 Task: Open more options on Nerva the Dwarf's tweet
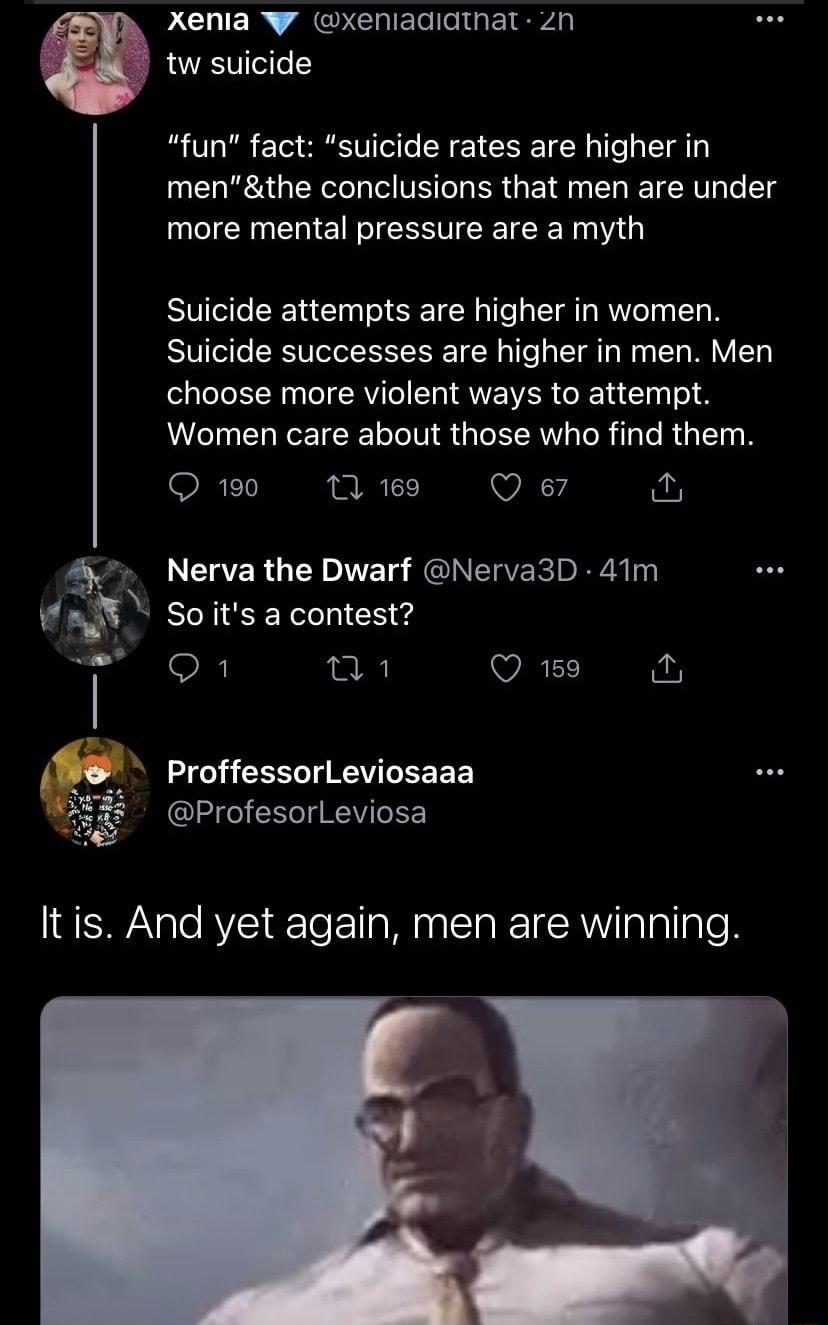click(768, 568)
